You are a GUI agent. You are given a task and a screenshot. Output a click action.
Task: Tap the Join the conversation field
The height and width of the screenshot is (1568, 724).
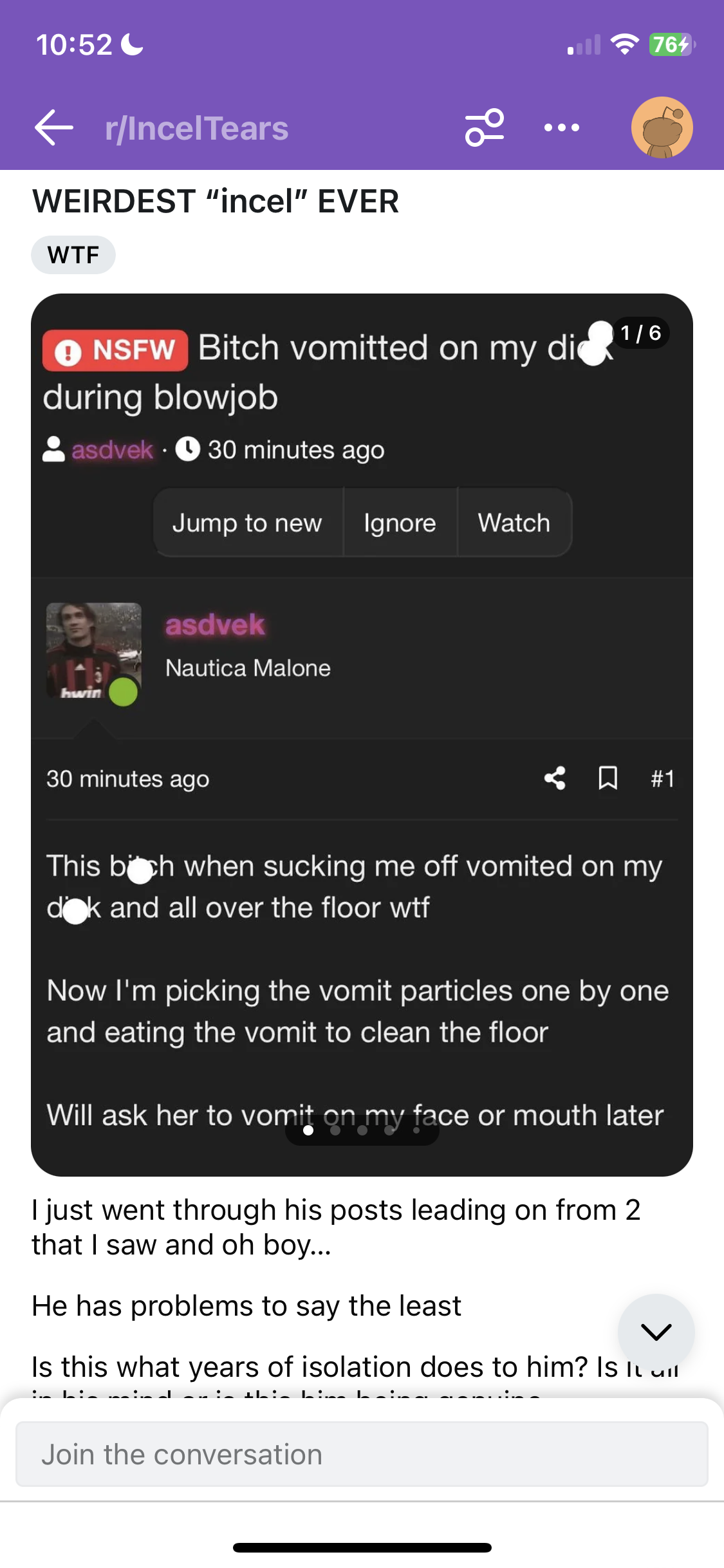(x=362, y=1455)
